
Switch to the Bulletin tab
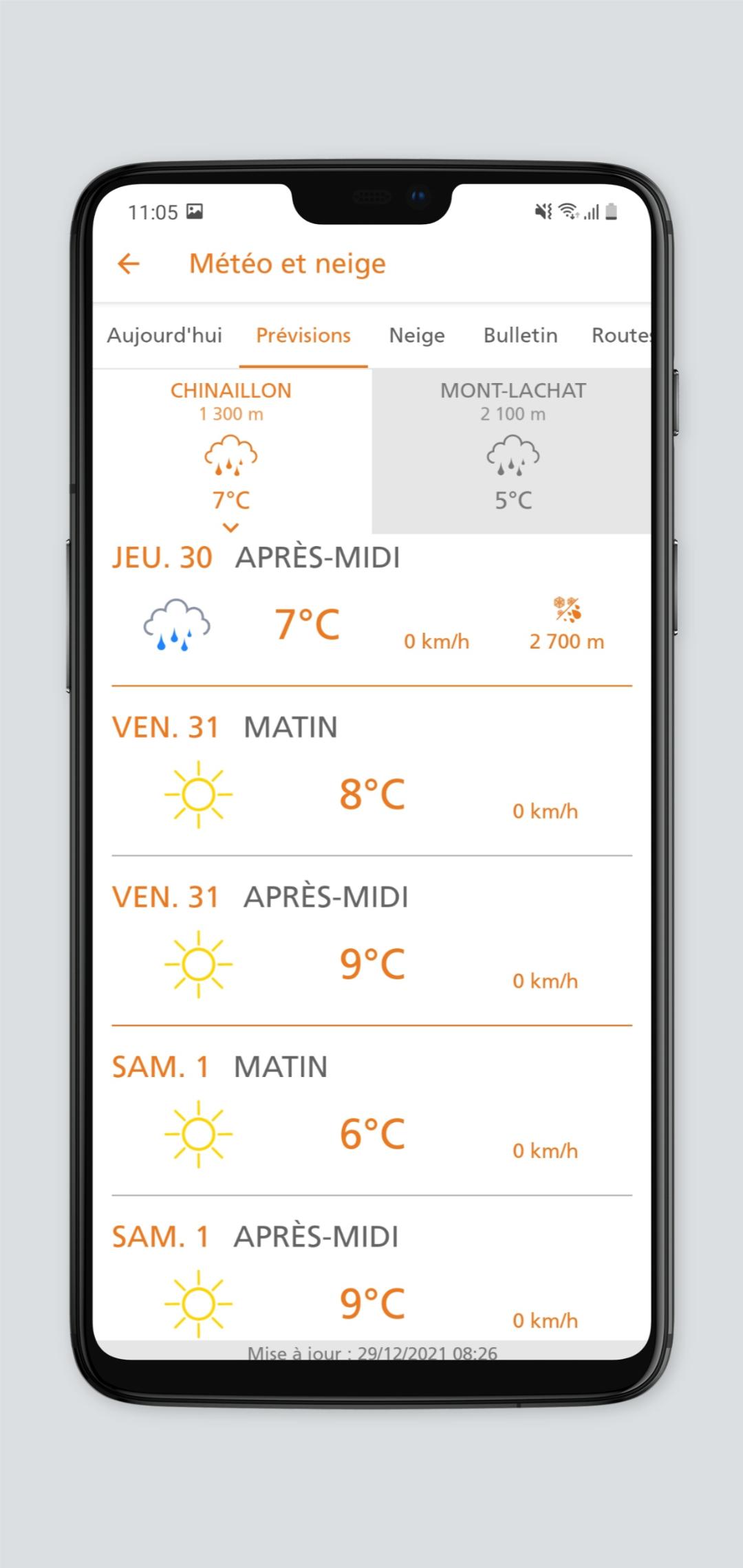(520, 336)
